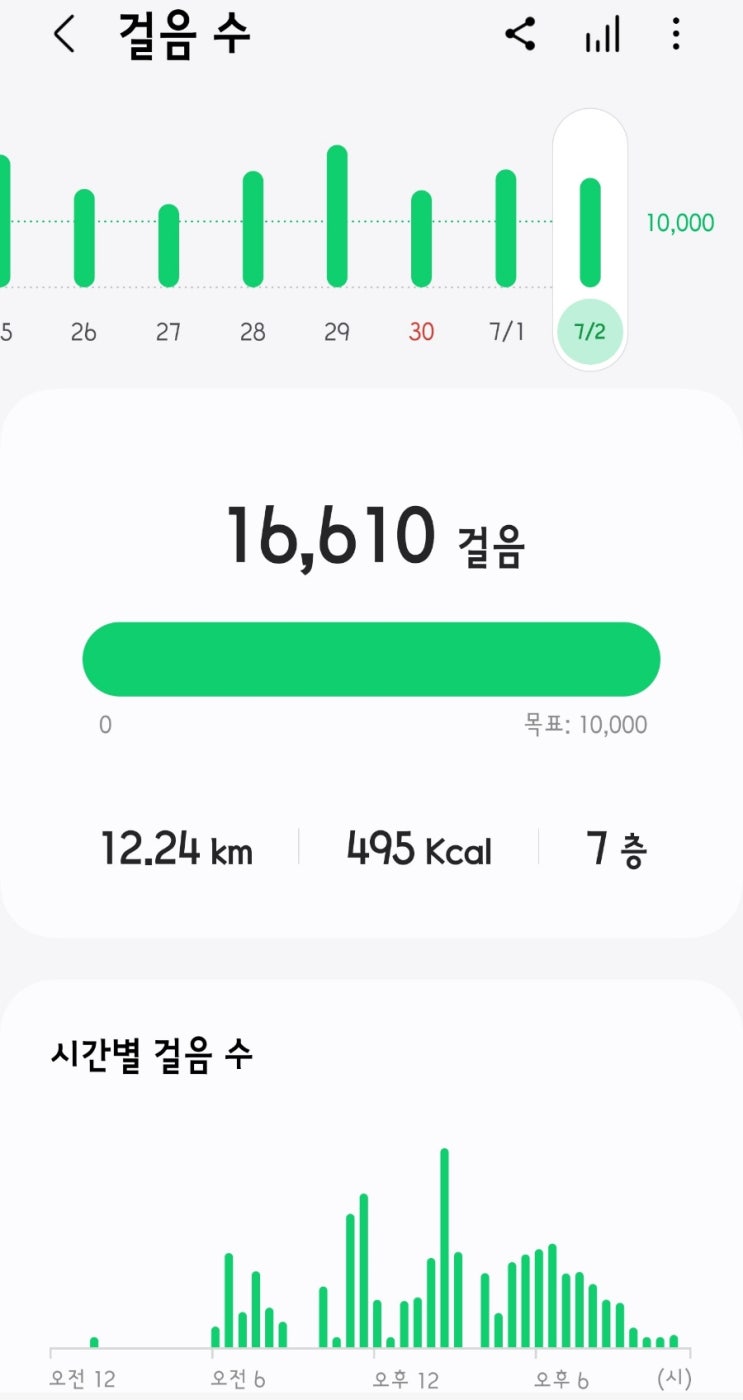
Task: Select the bar for date 26
Action: pos(84,238)
